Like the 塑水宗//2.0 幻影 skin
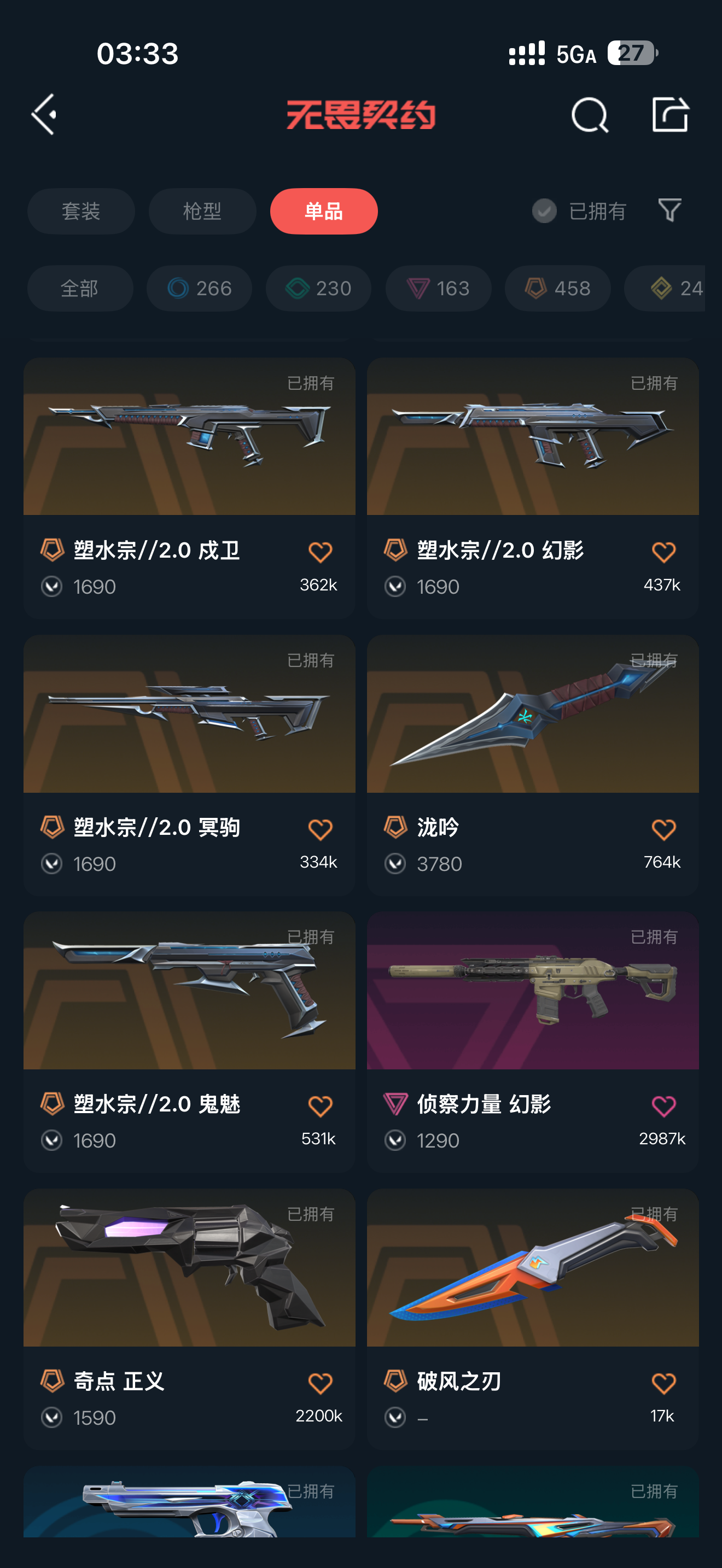Screen dimensions: 722x1568 tap(663, 552)
